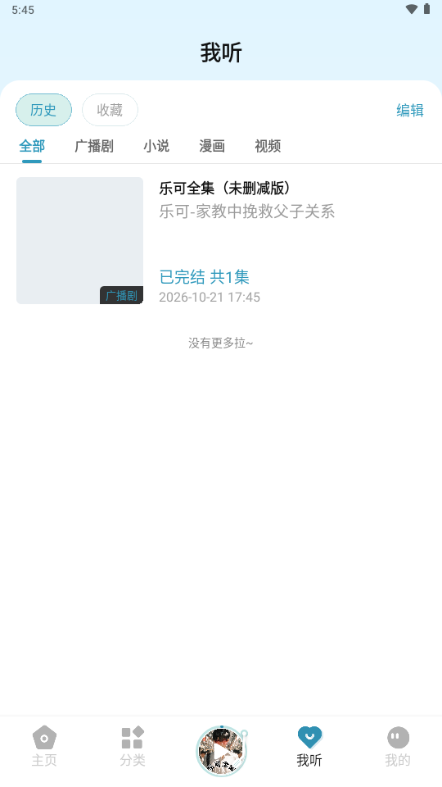The width and height of the screenshot is (442, 787).
Task: Open the 漫画 tab
Action: pyautogui.click(x=212, y=146)
